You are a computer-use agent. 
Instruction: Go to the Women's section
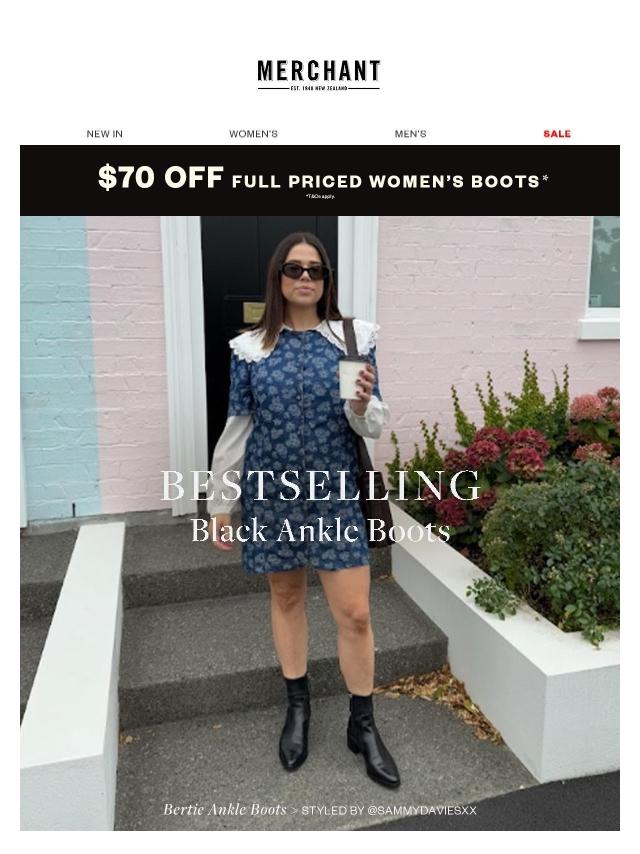click(x=253, y=134)
